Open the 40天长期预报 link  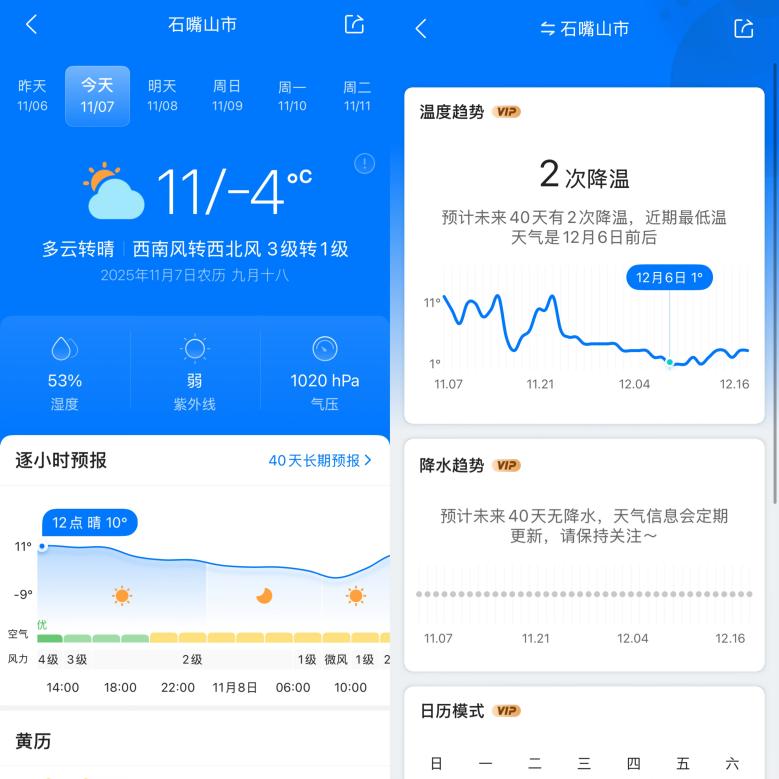coord(319,460)
